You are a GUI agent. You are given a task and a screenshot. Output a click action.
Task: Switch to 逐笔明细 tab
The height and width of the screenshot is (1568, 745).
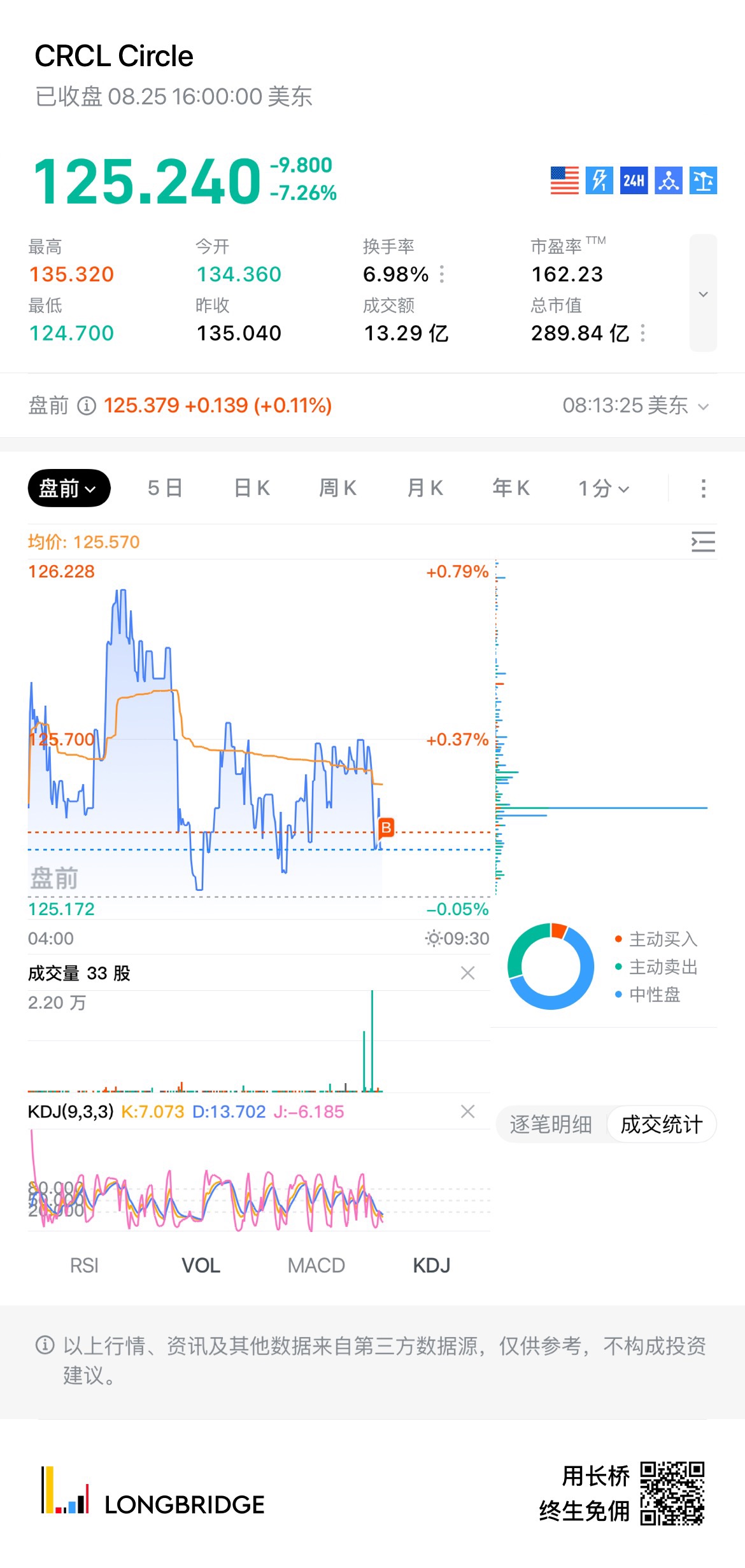551,1124
